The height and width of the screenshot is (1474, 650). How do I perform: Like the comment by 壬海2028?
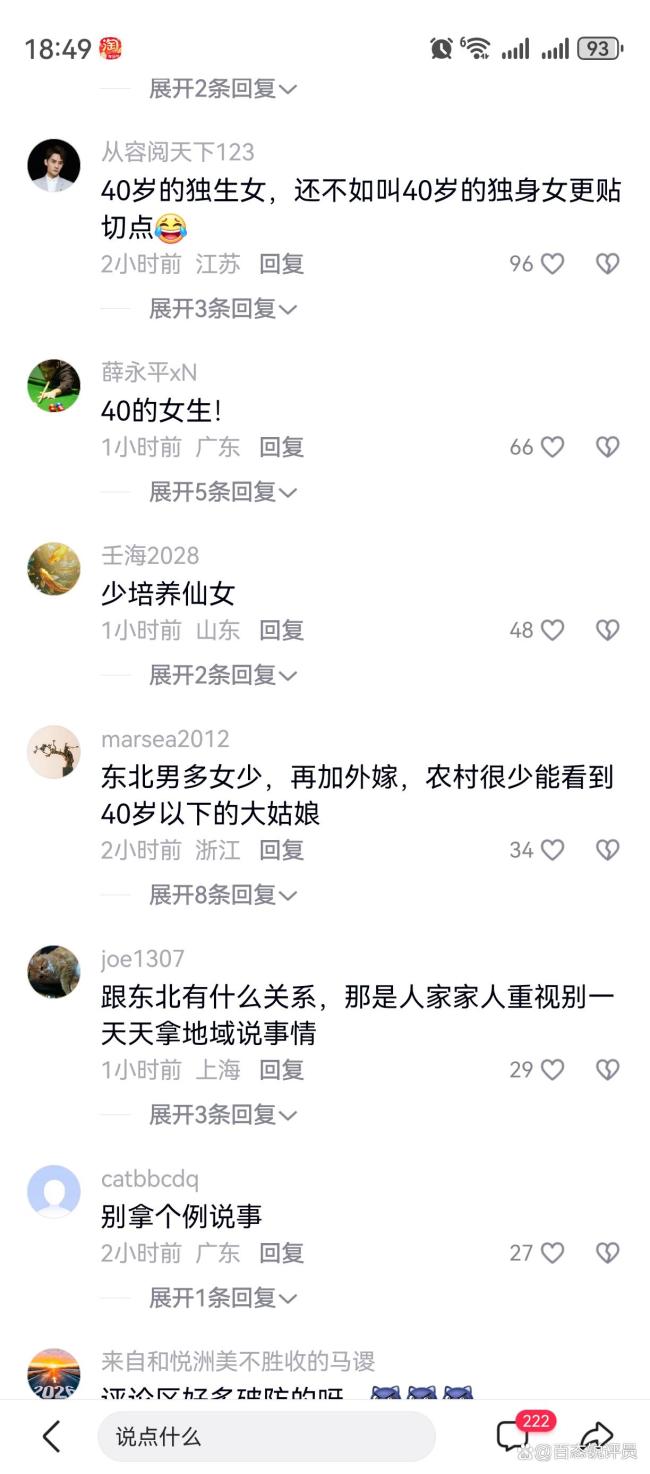[552, 630]
